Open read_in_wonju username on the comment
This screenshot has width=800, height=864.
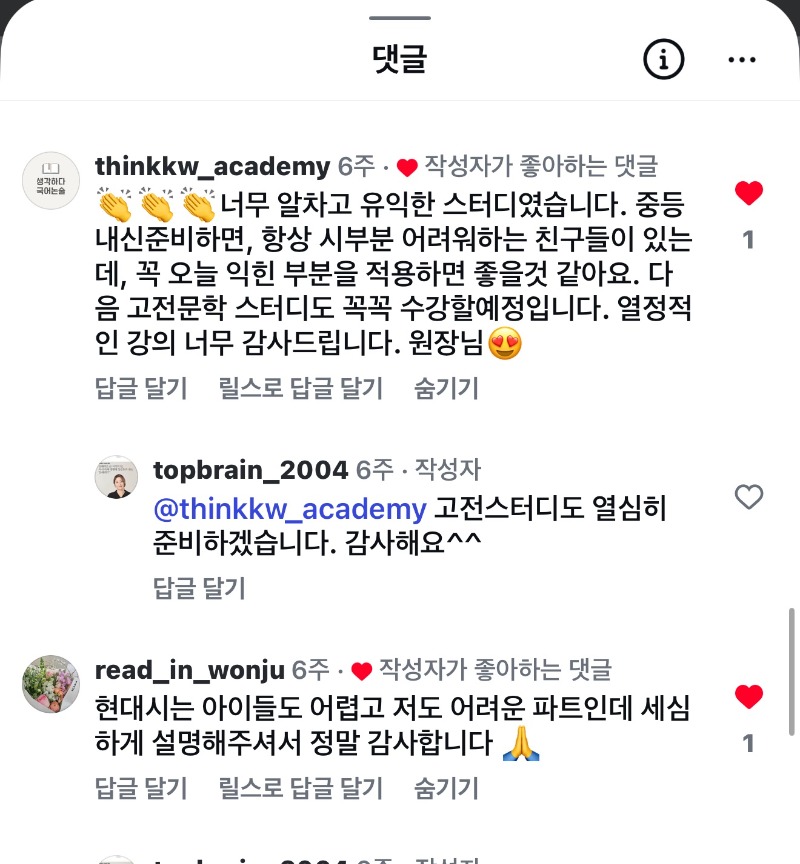click(x=190, y=669)
